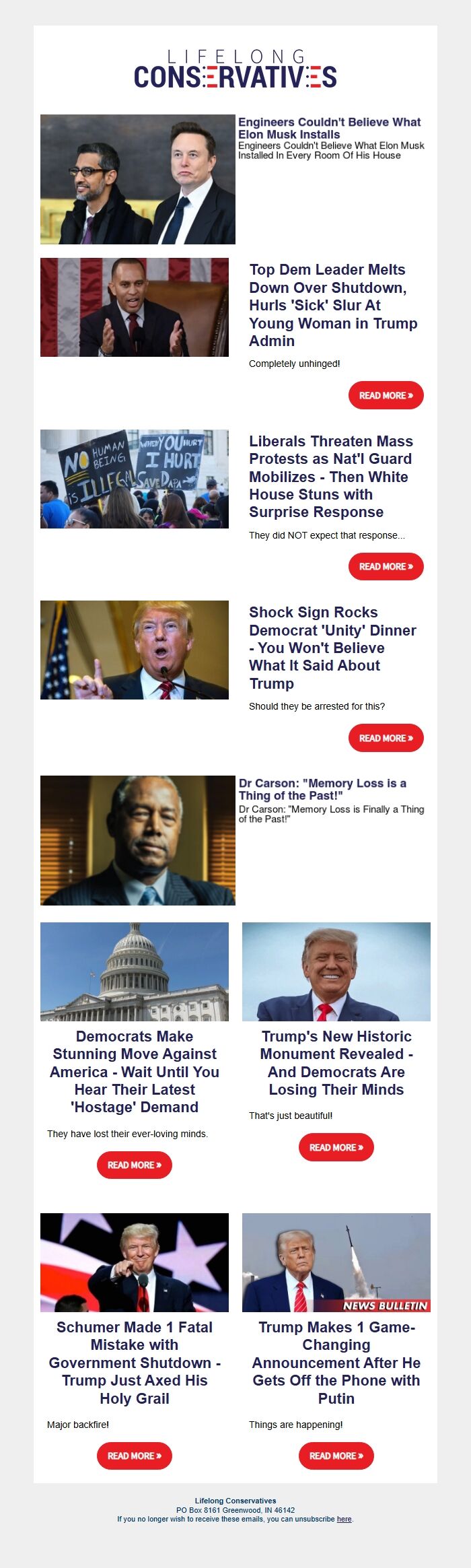Image resolution: width=471 pixels, height=1568 pixels.
Task: Select the National Guard protest signs photo
Action: [135, 479]
